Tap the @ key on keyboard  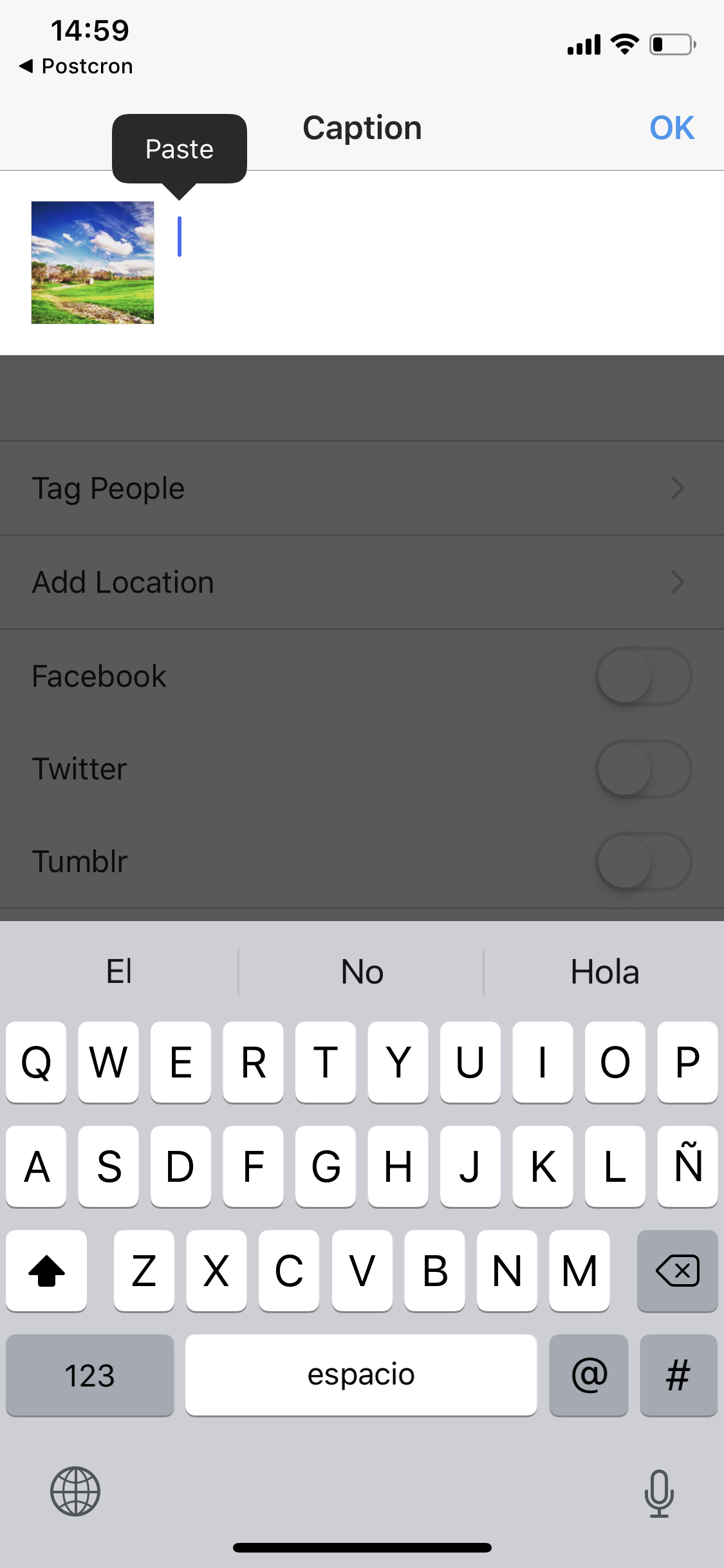pos(588,1375)
